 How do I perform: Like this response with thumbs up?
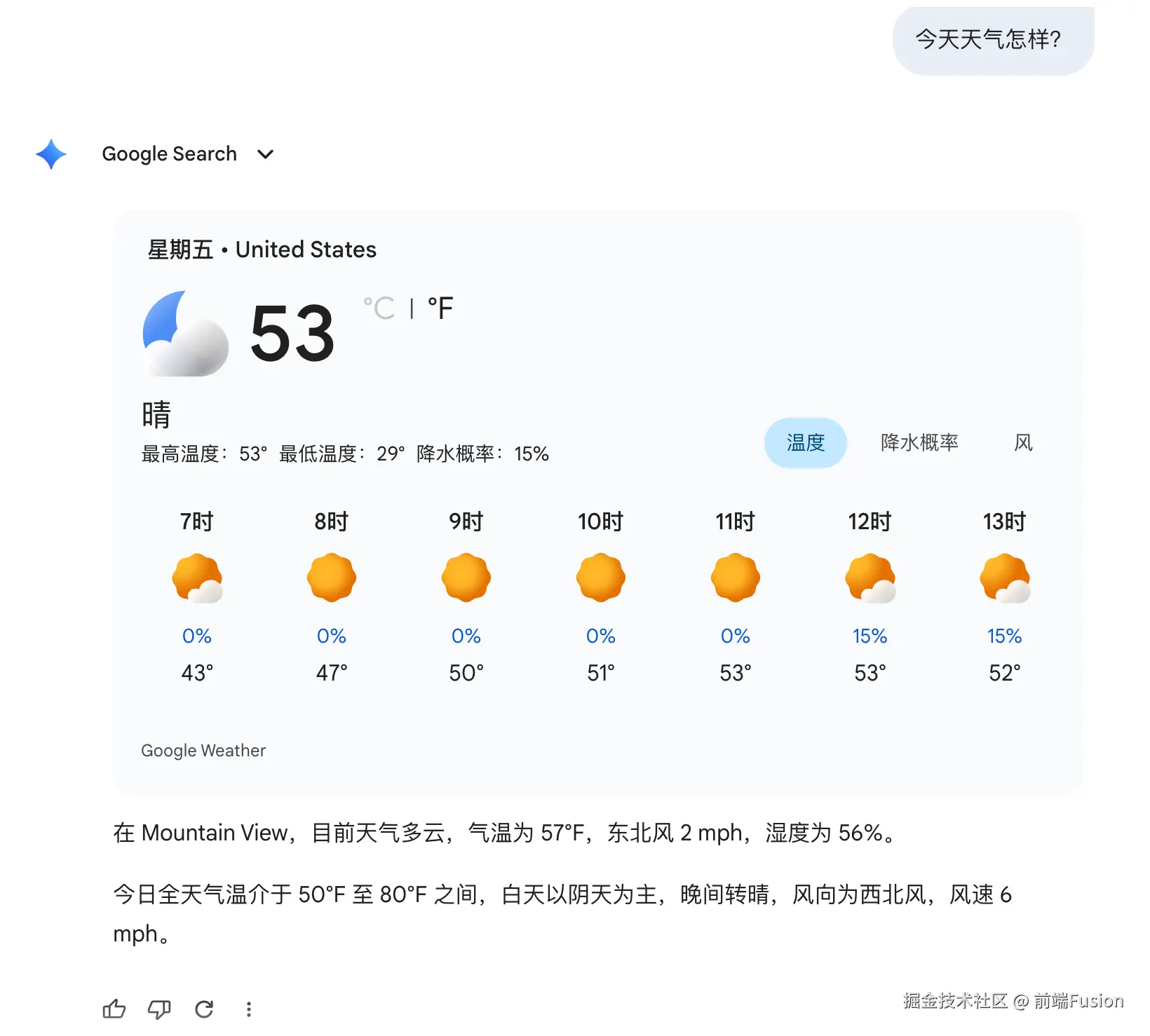pyautogui.click(x=114, y=1009)
